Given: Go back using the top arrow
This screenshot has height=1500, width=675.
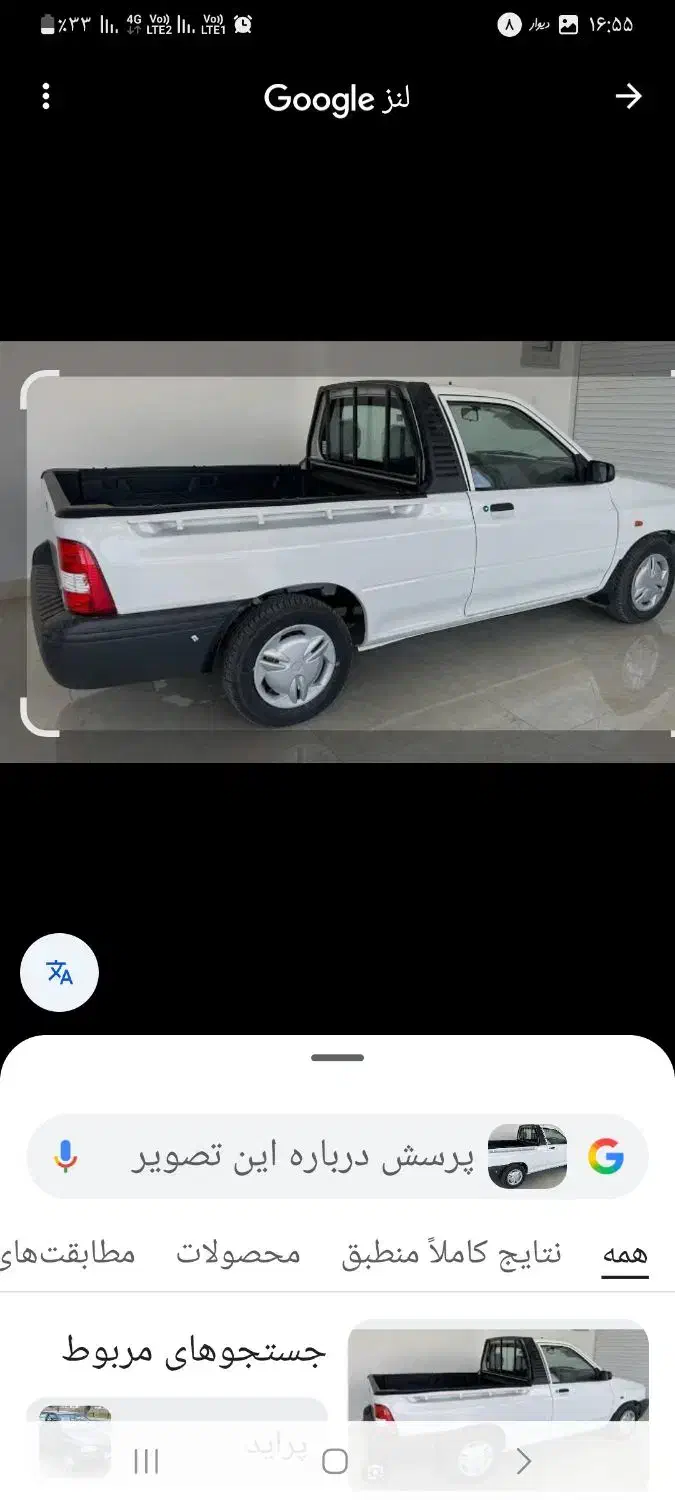Looking at the screenshot, I should (x=628, y=96).
